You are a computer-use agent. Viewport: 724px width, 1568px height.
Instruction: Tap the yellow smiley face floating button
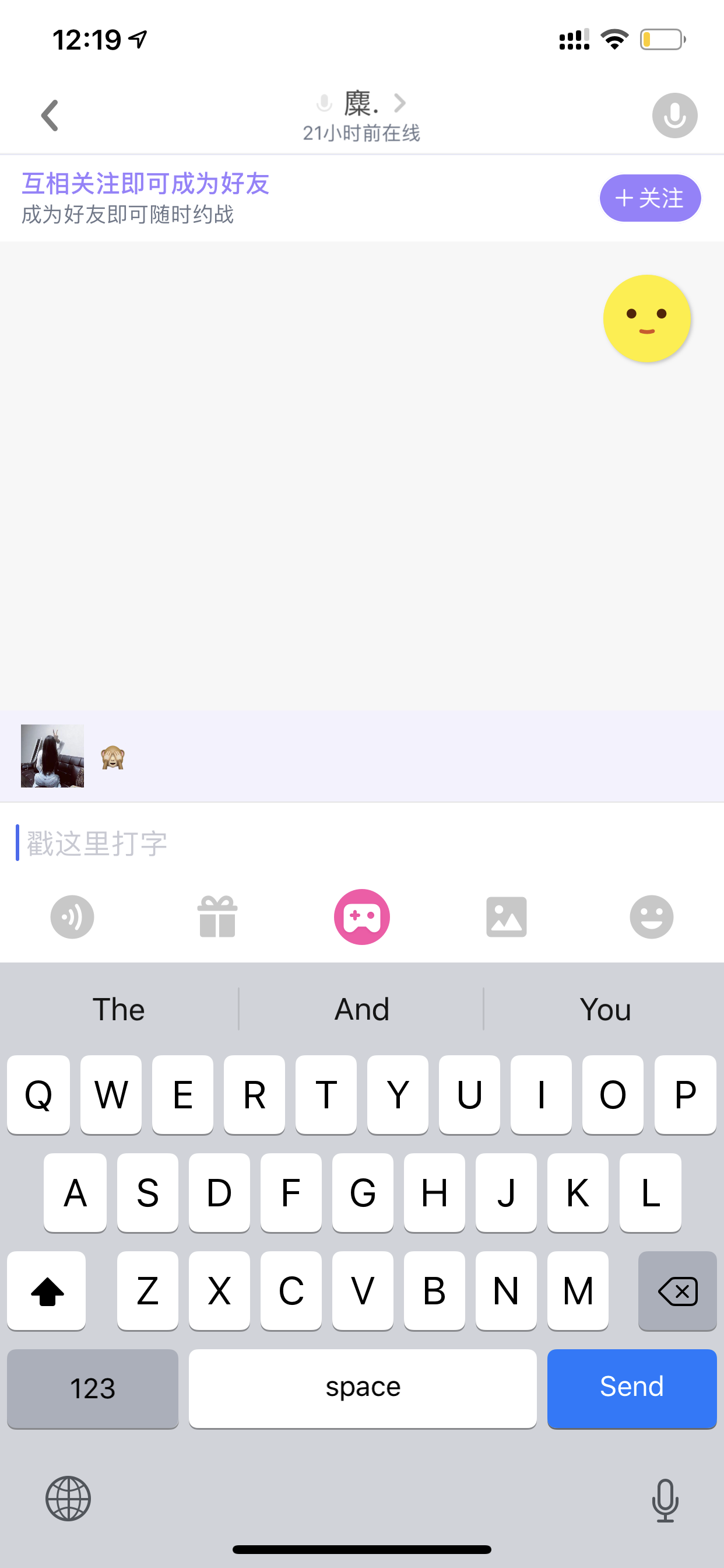(x=646, y=318)
